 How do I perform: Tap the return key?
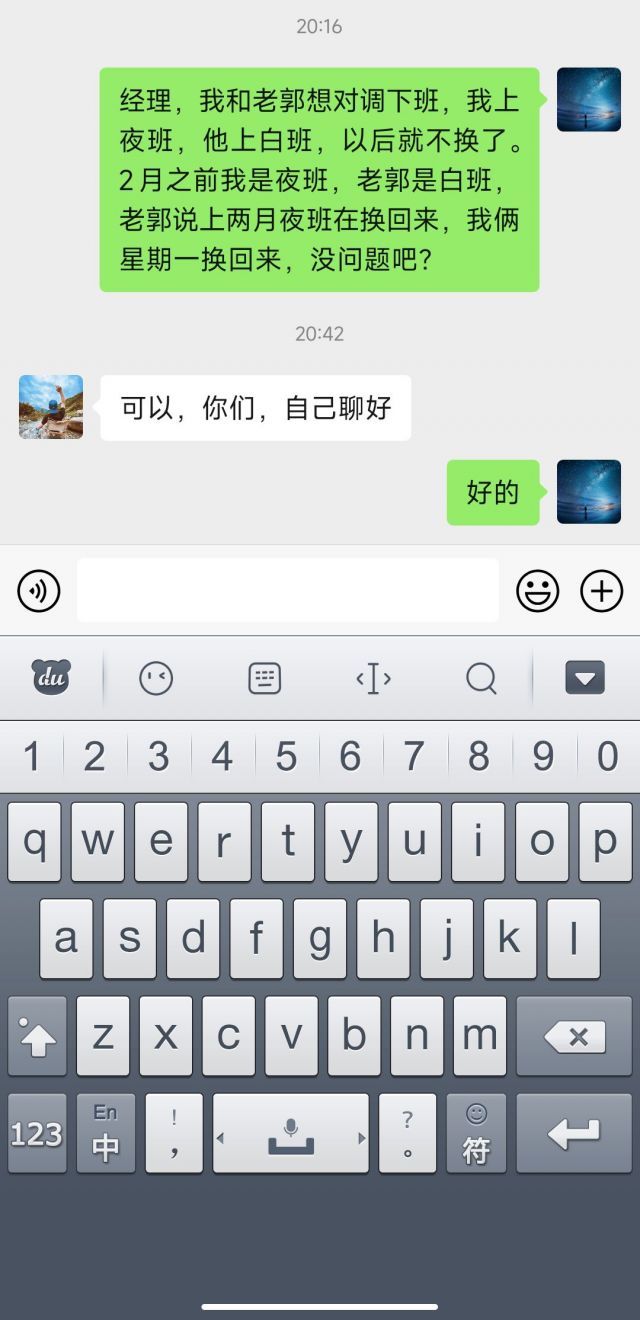pyautogui.click(x=574, y=1133)
